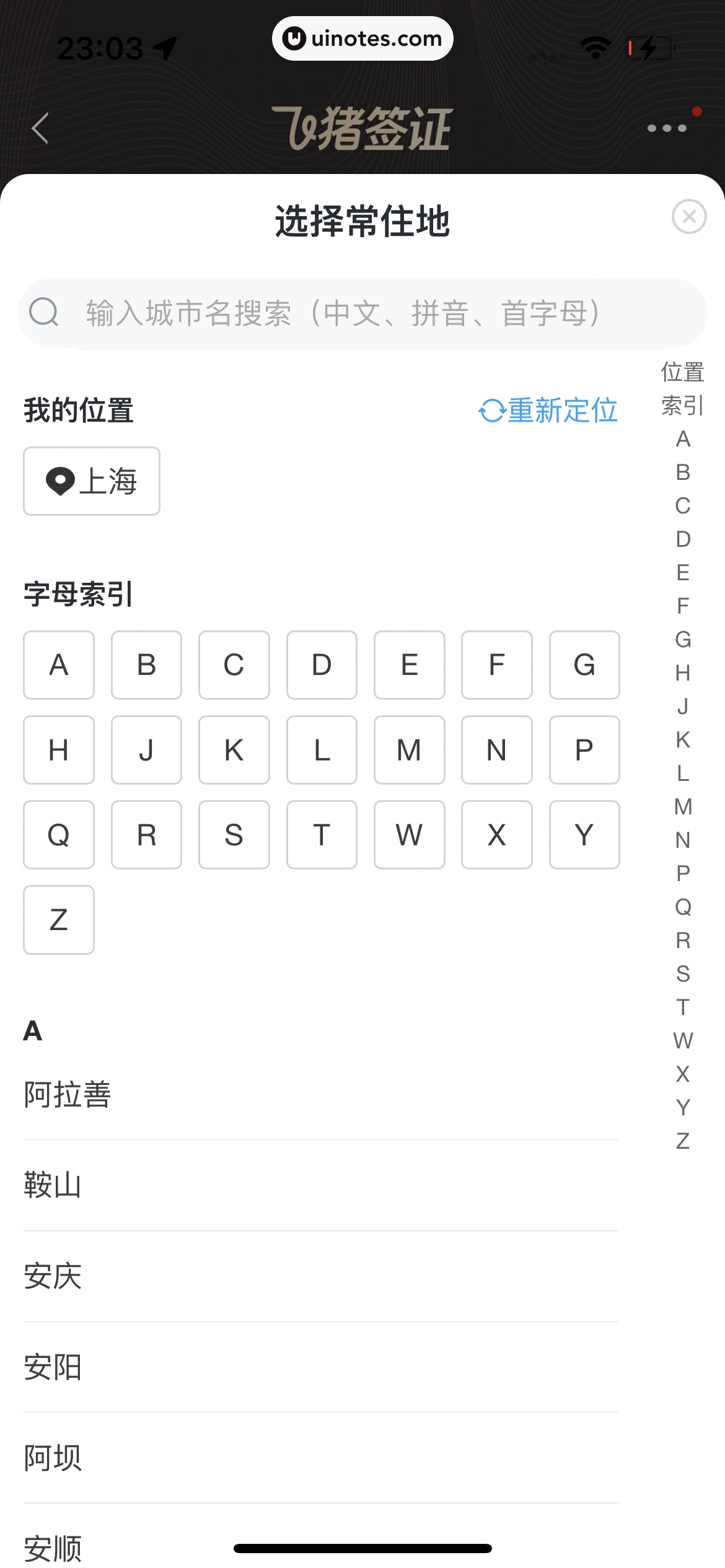
Task: Choose 阿拉善 from the city list
Action: [x=68, y=1094]
